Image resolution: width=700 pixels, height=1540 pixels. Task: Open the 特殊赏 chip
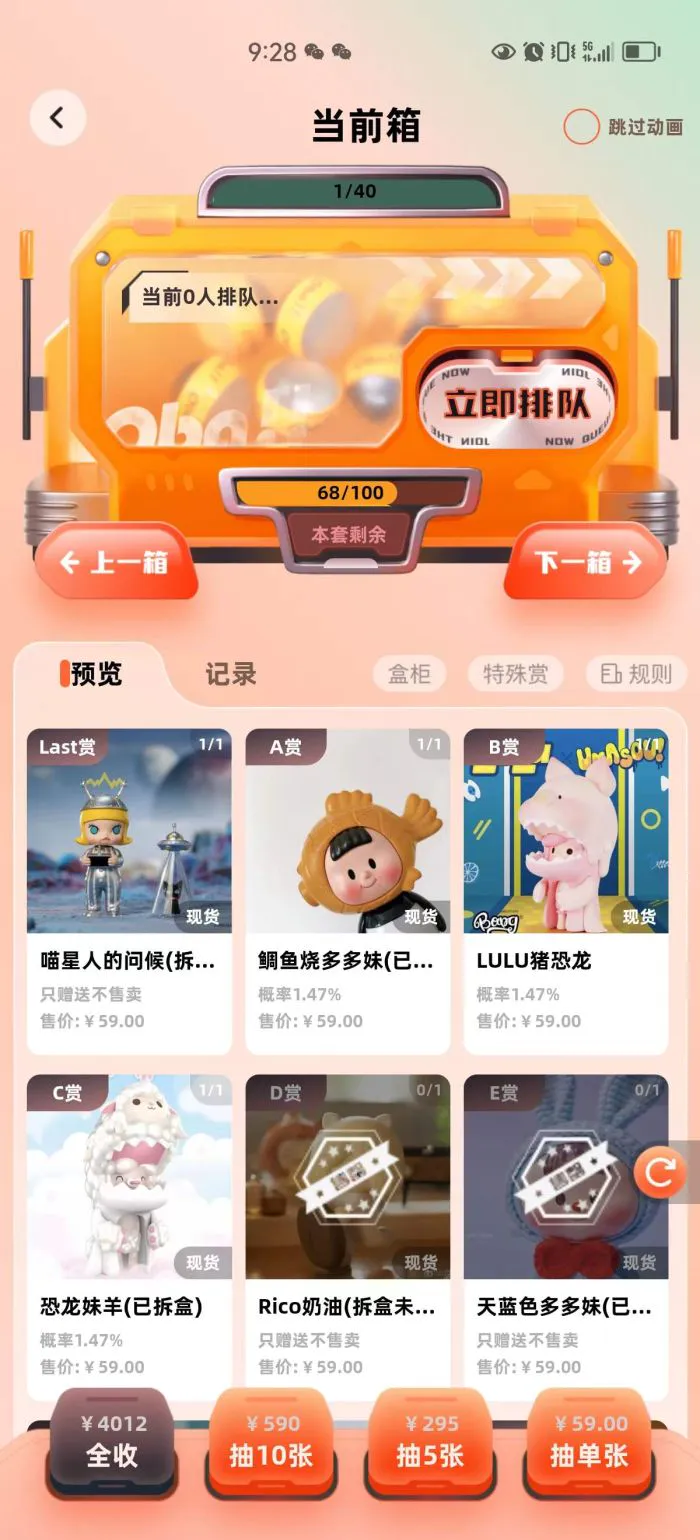tap(515, 673)
